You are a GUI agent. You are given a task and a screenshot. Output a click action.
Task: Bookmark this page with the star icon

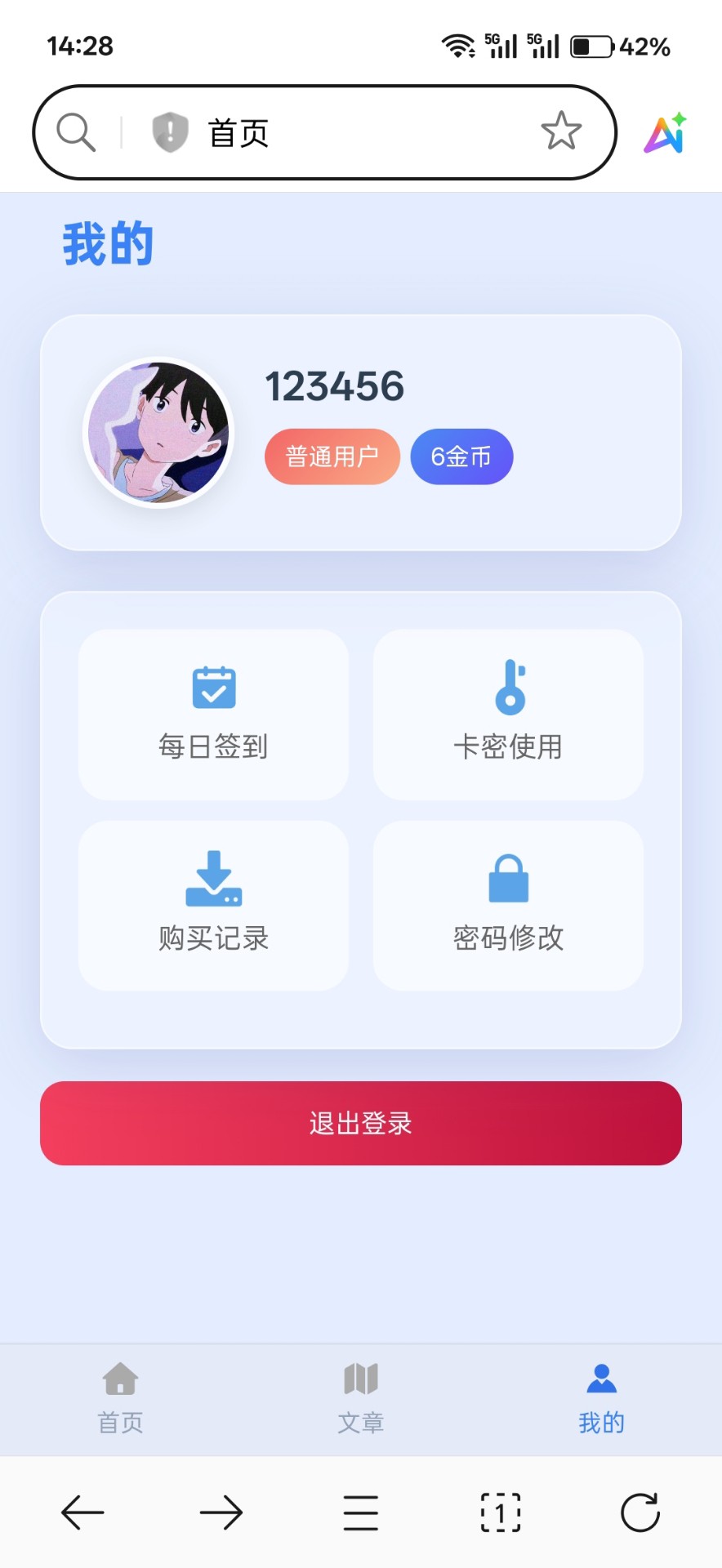(561, 131)
